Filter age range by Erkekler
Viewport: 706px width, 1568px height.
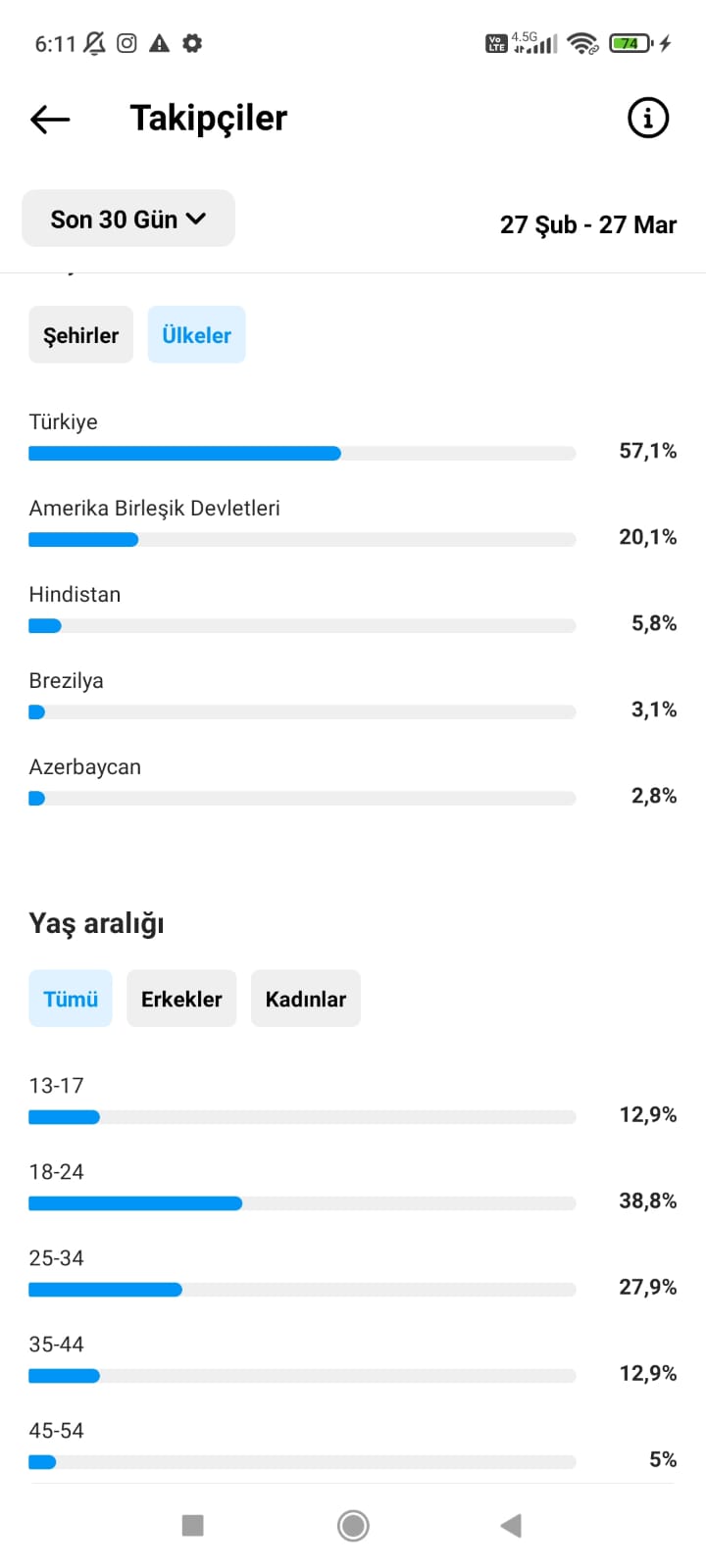181,999
